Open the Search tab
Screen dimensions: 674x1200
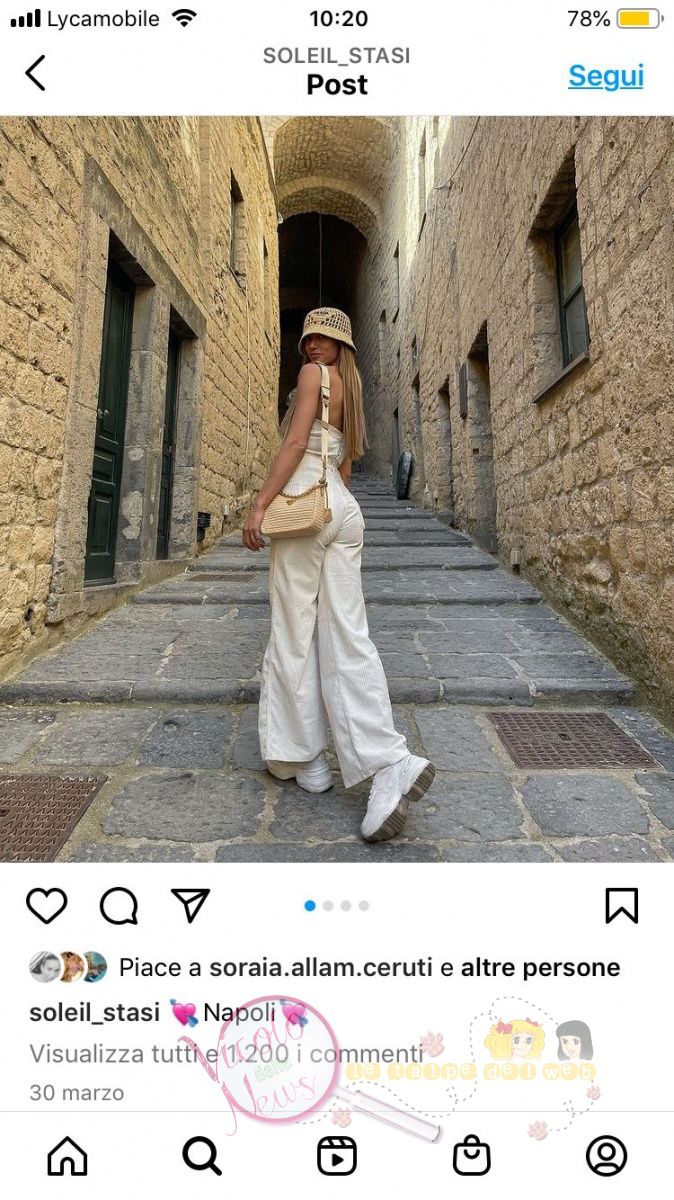point(202,1156)
